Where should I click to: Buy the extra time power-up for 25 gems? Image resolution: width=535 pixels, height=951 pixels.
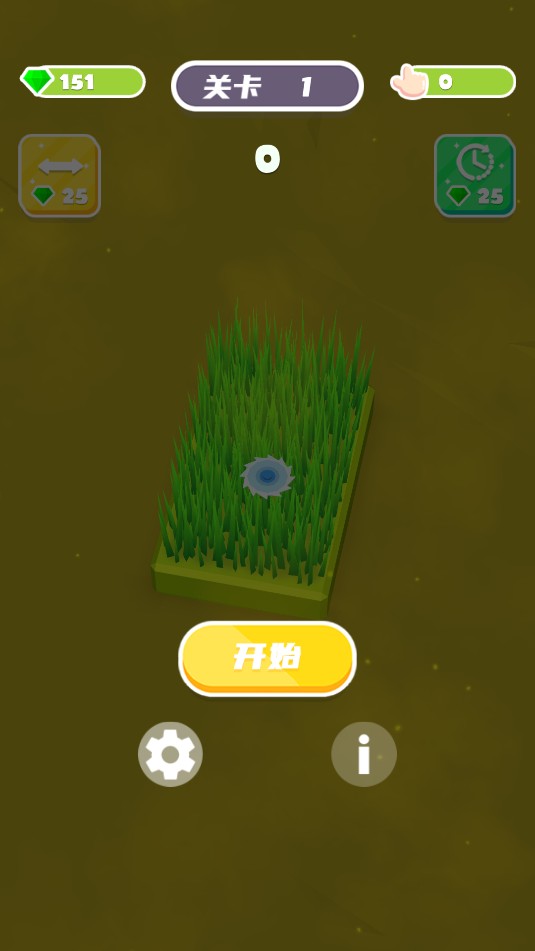475,176
